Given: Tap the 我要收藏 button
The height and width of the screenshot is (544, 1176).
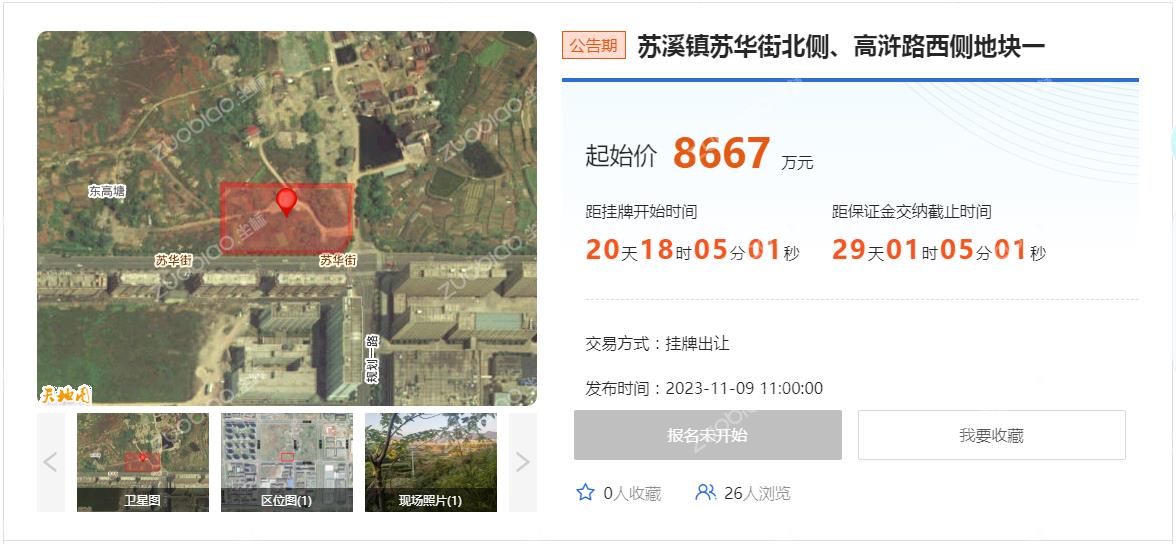Looking at the screenshot, I should pos(991,435).
